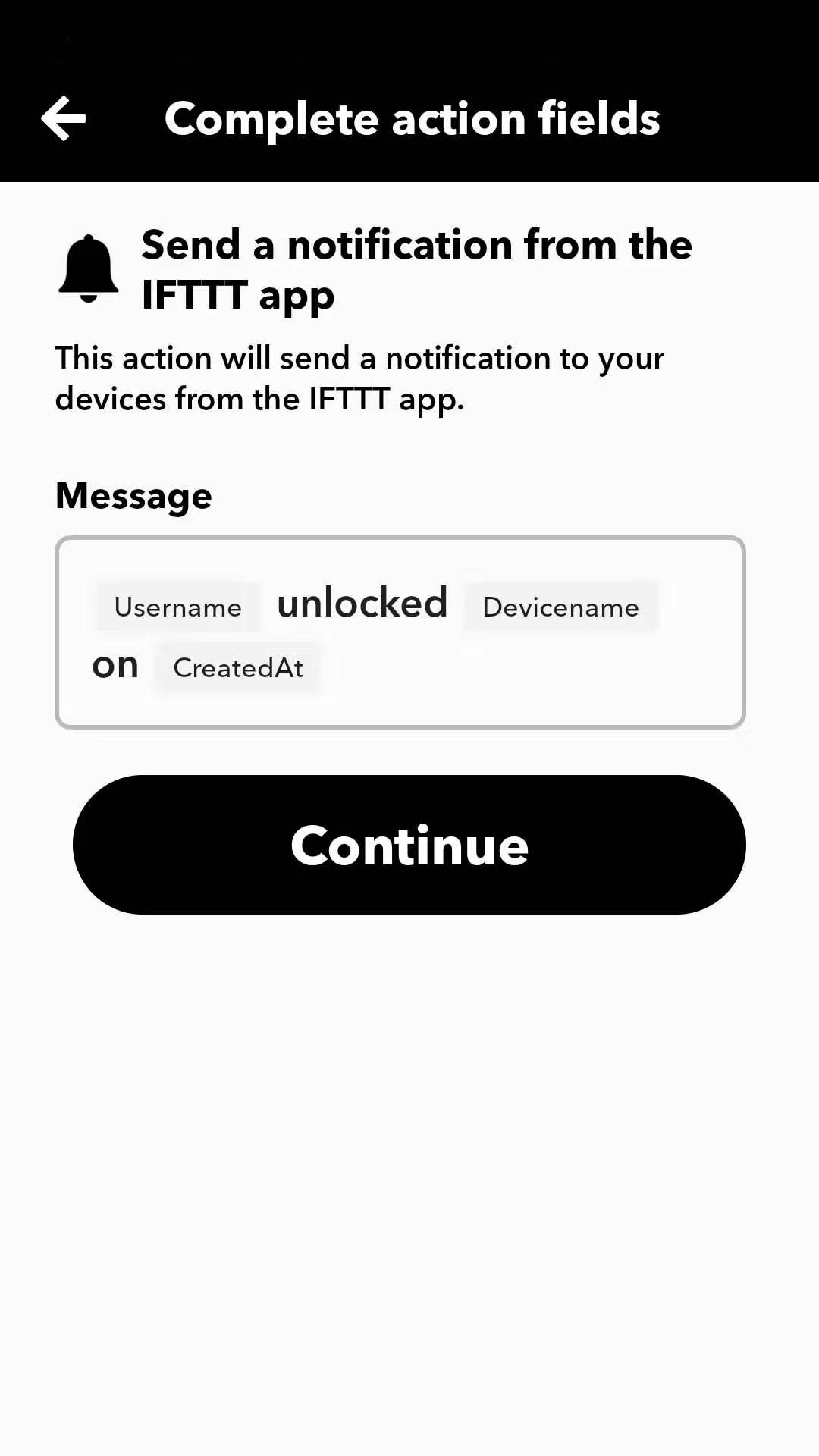Image resolution: width=819 pixels, height=1456 pixels.
Task: Edit the Message text field
Action: coord(531,675)
